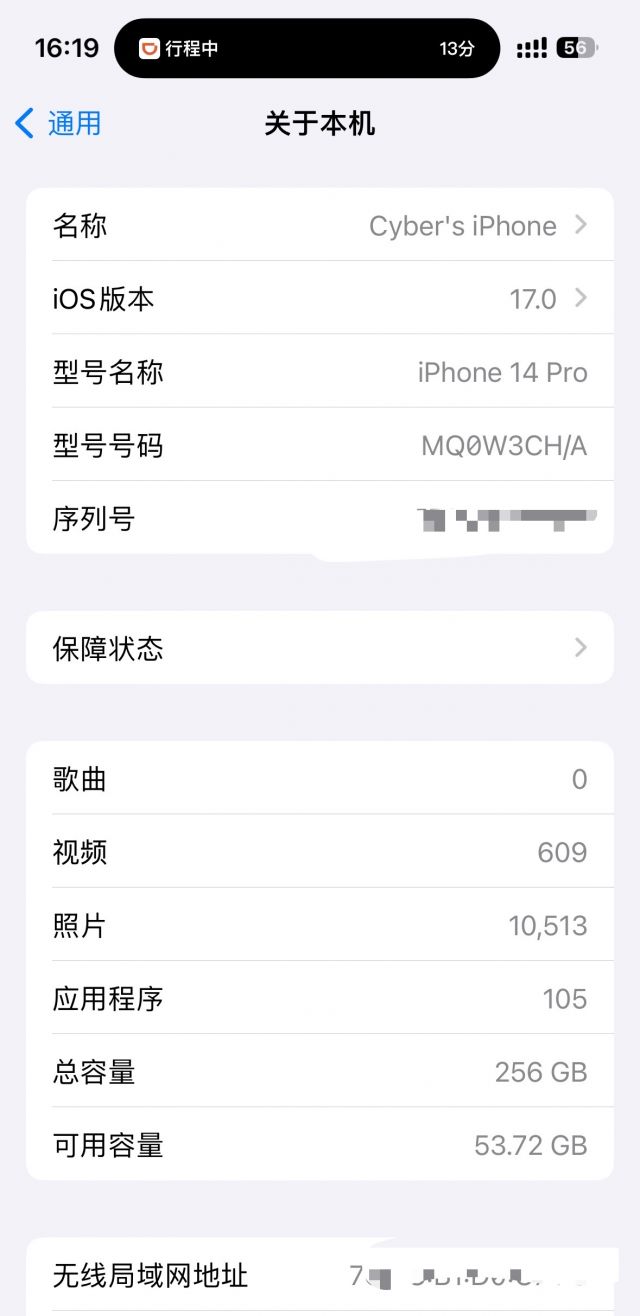The height and width of the screenshot is (1316, 640).
Task: Open the 行程中 live activity pill
Action: tap(306, 48)
